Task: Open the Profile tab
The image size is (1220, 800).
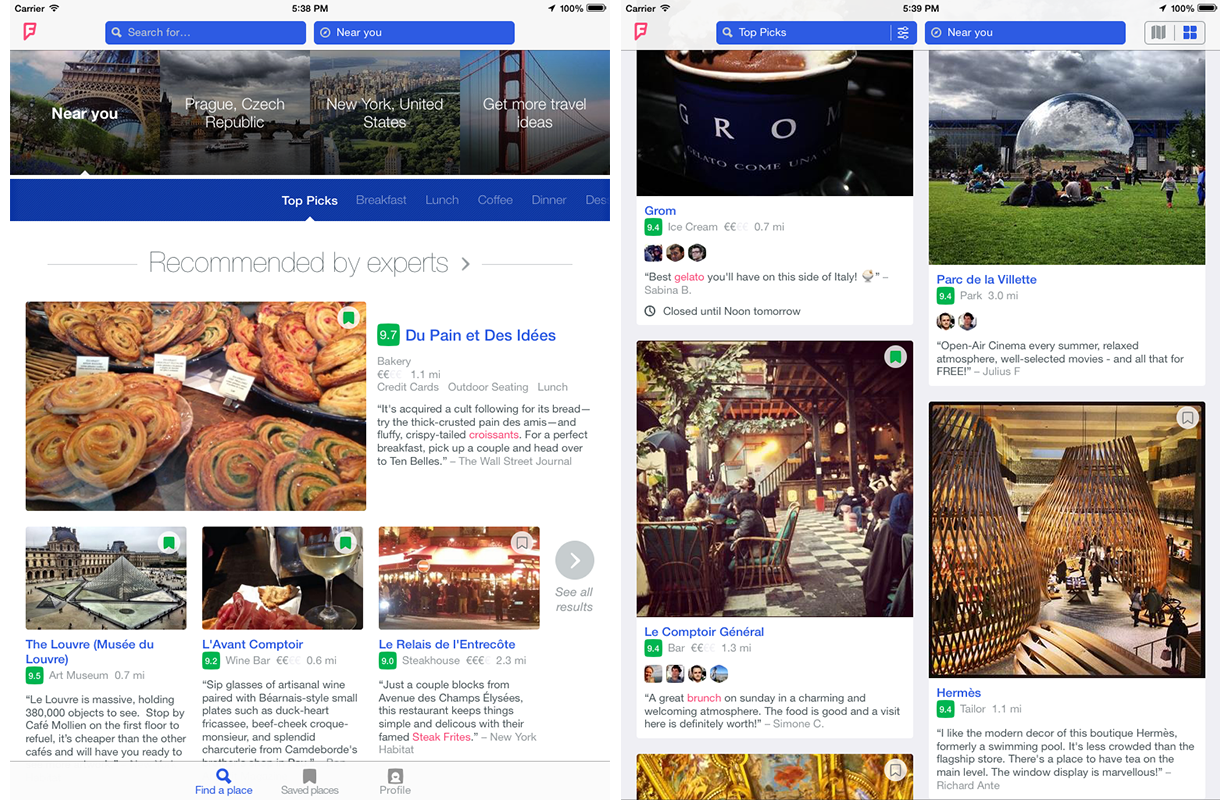Action: tap(395, 781)
